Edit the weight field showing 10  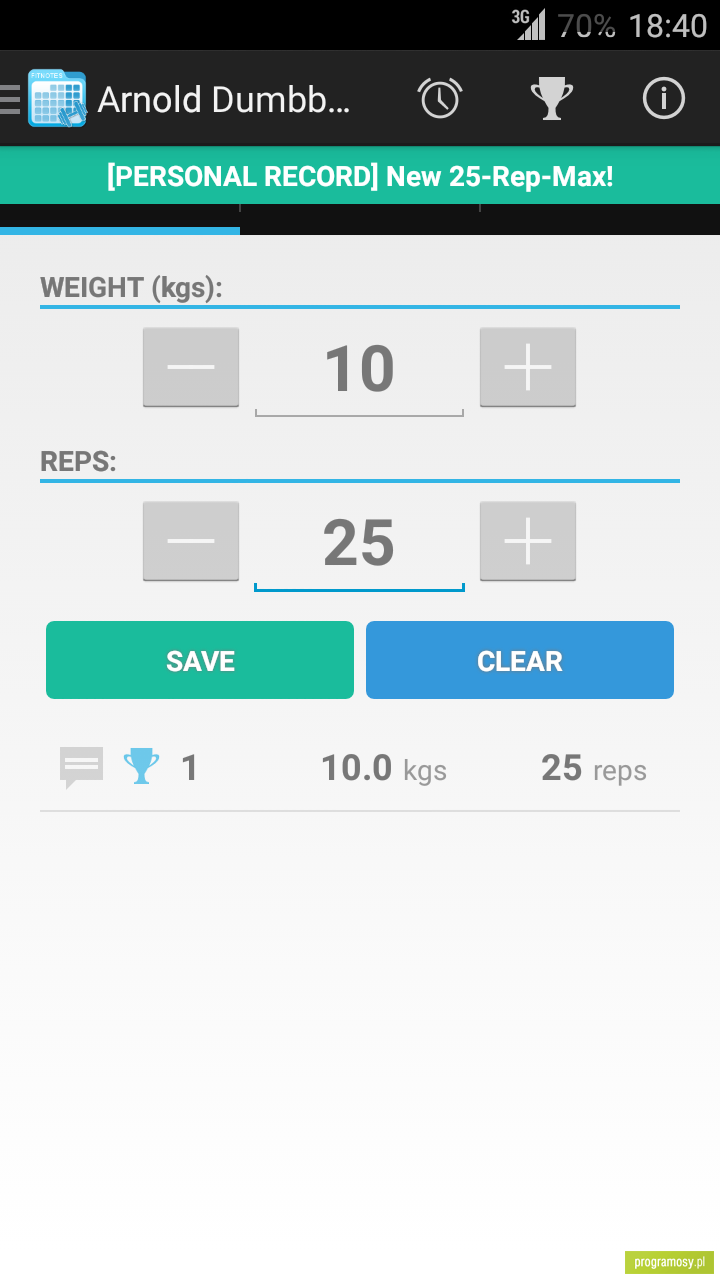pos(359,370)
